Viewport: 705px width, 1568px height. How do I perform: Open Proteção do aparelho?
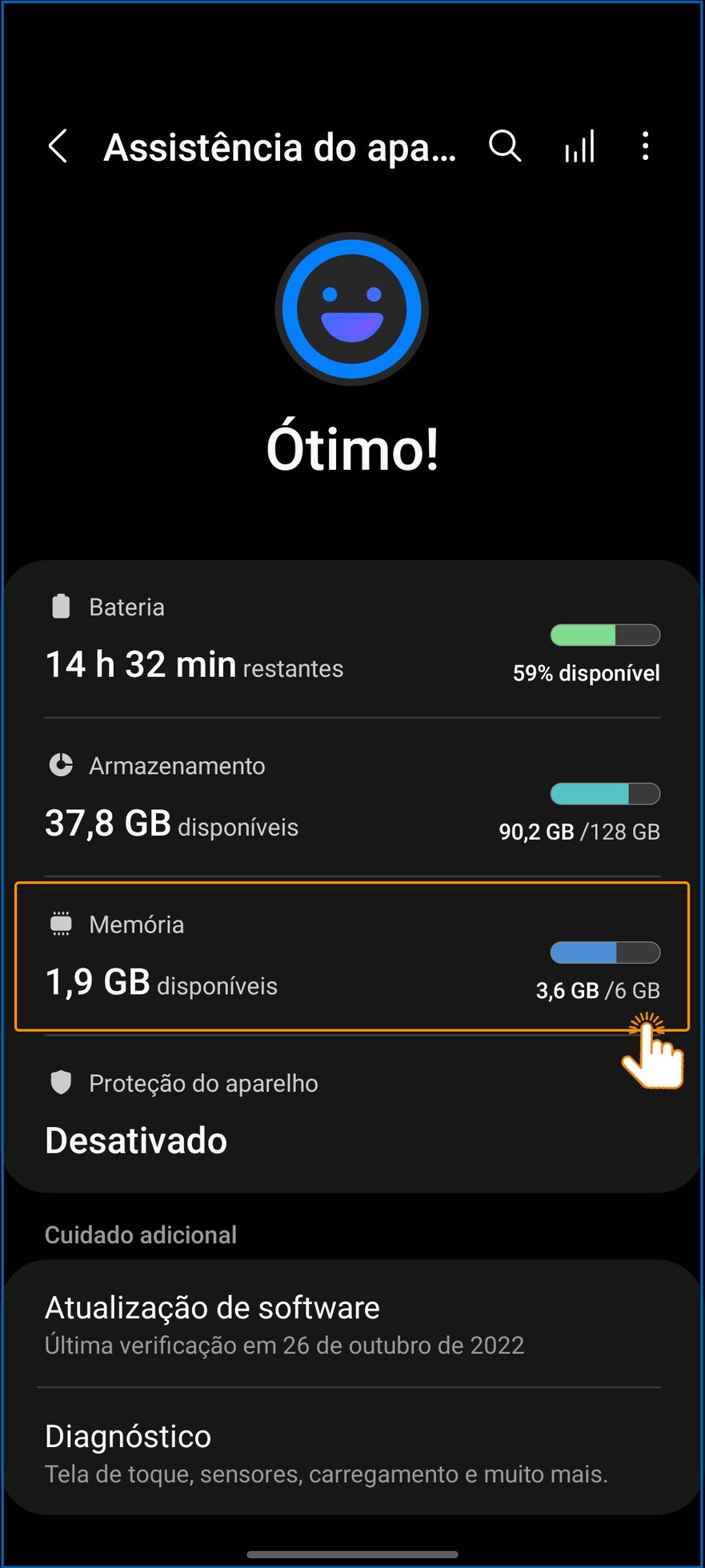(x=352, y=1114)
